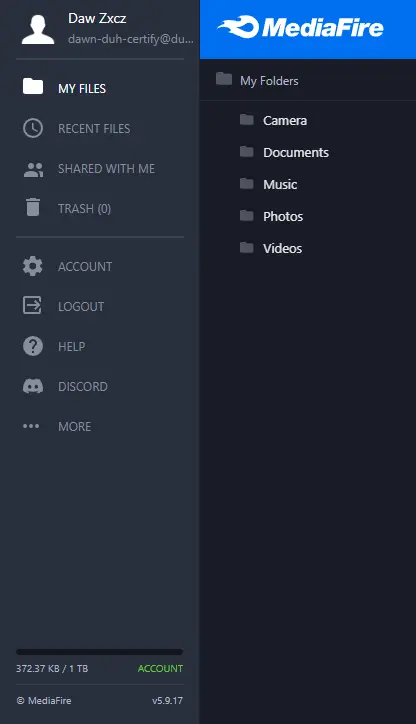Open the Camera folder
This screenshot has height=724, width=416.
click(308, 121)
